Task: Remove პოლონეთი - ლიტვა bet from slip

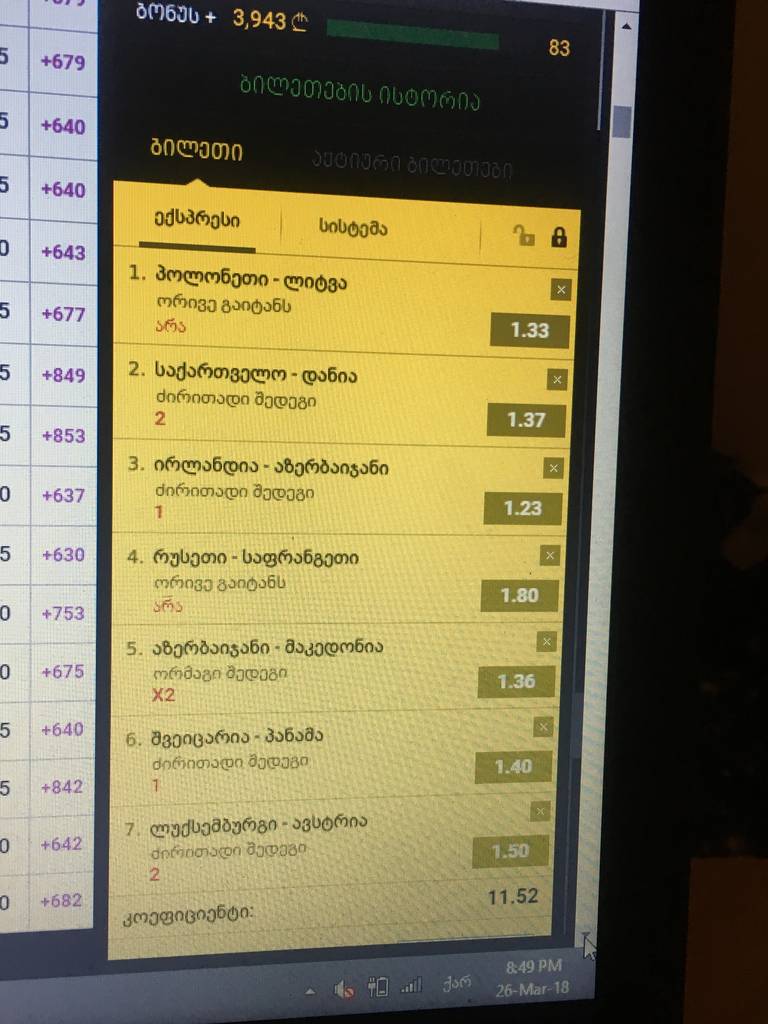Action: 560,290
